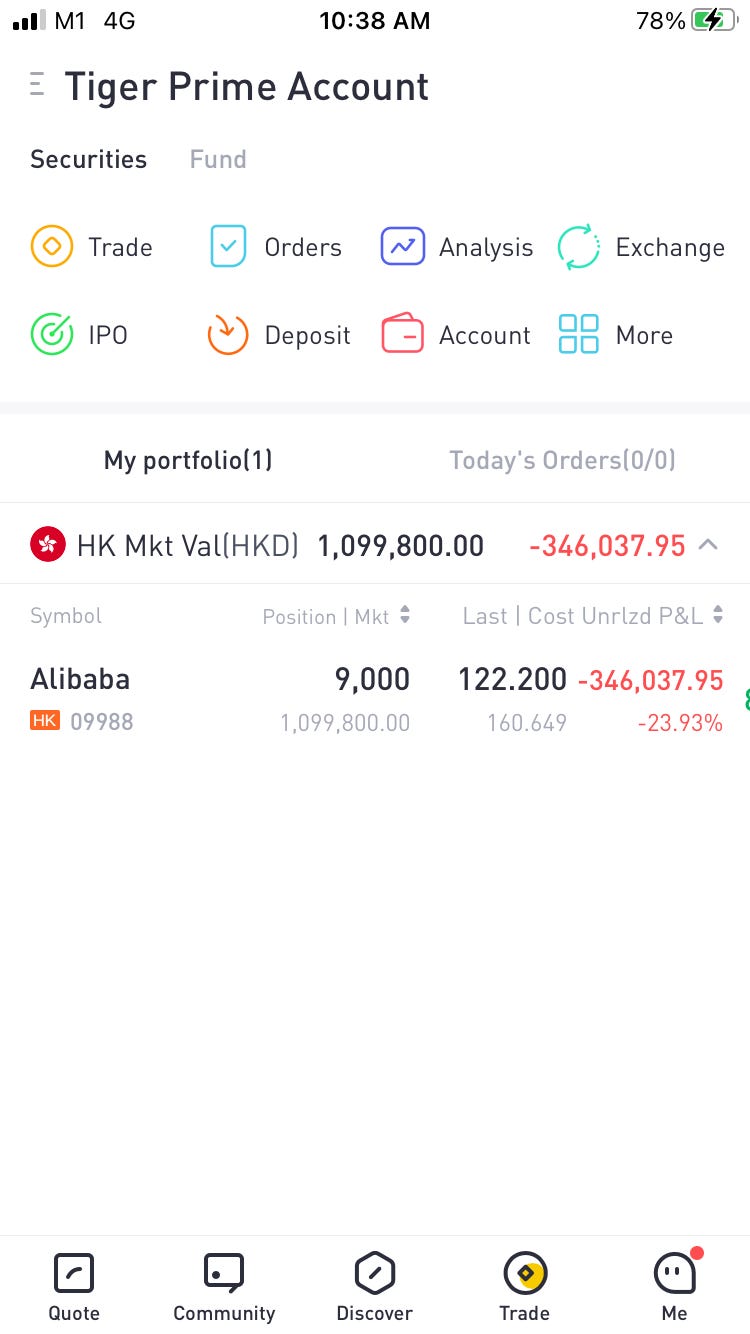
Task: Go to the Me tab
Action: (x=674, y=1286)
